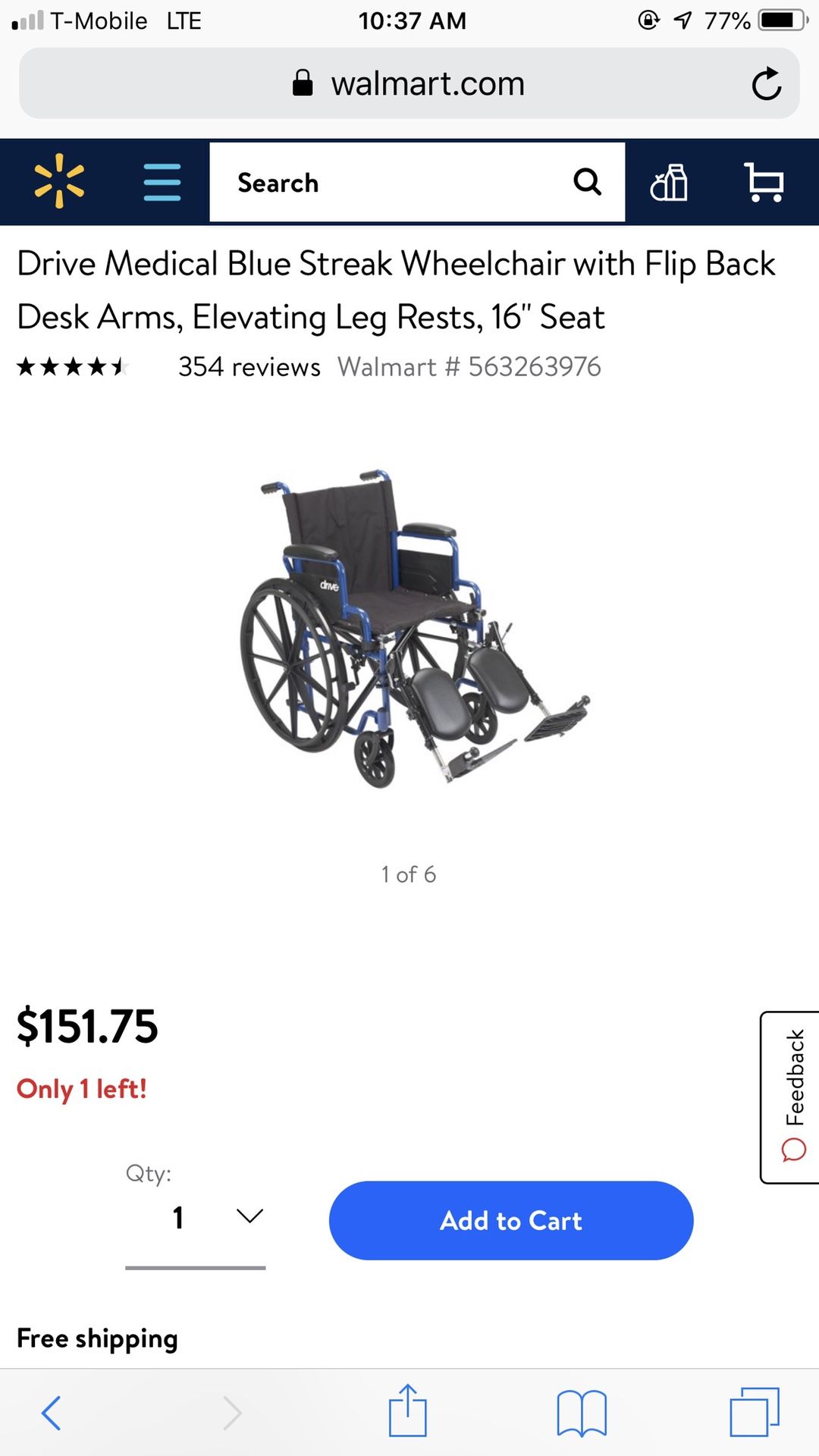The image size is (819, 1456).
Task: Show open Safari tabs
Action: click(754, 1412)
